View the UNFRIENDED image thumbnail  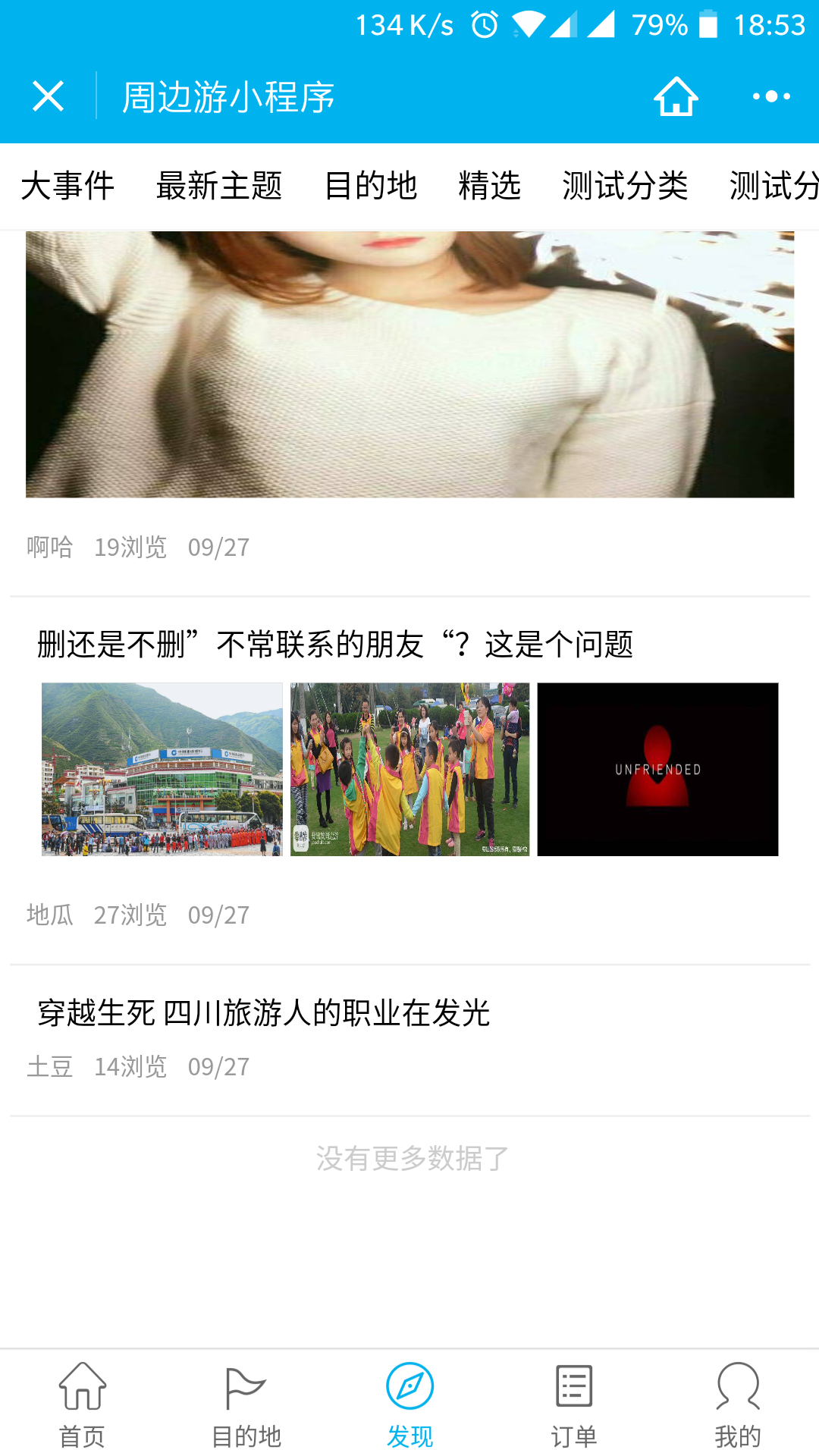(657, 769)
